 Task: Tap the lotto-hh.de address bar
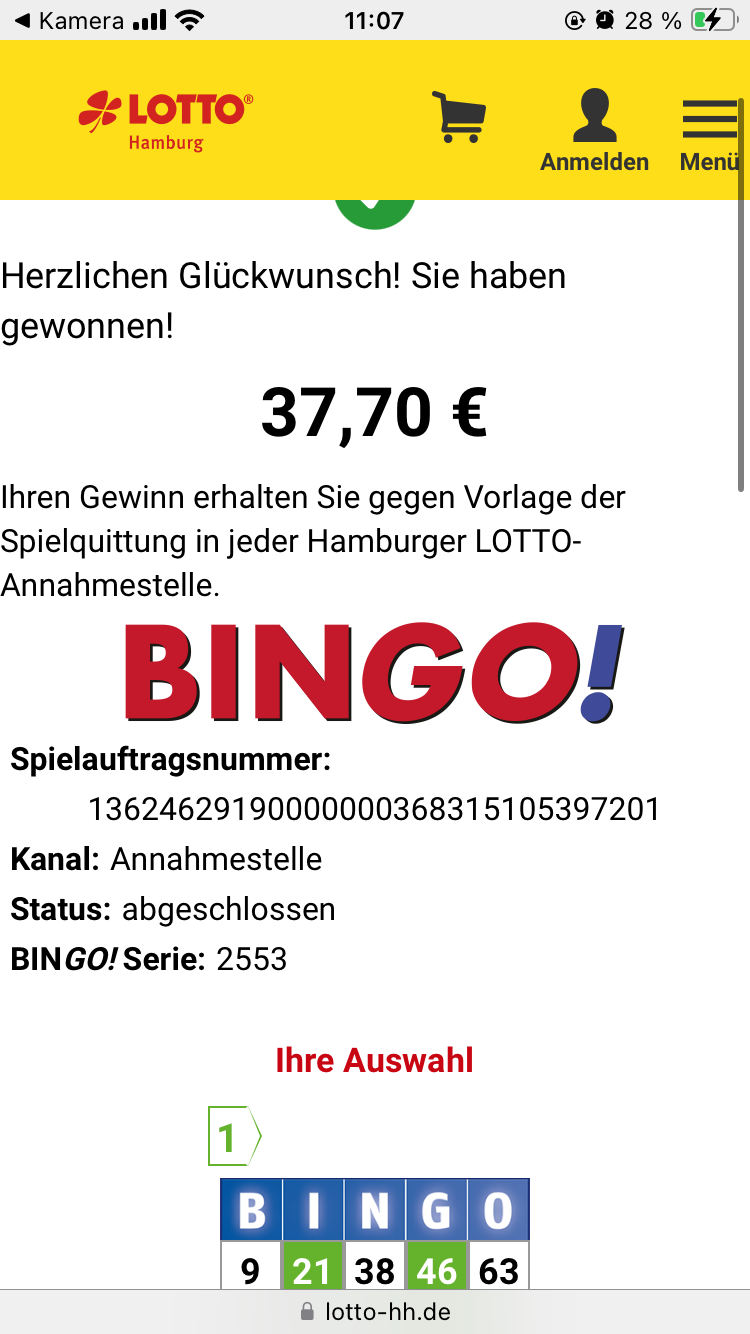(375, 1311)
